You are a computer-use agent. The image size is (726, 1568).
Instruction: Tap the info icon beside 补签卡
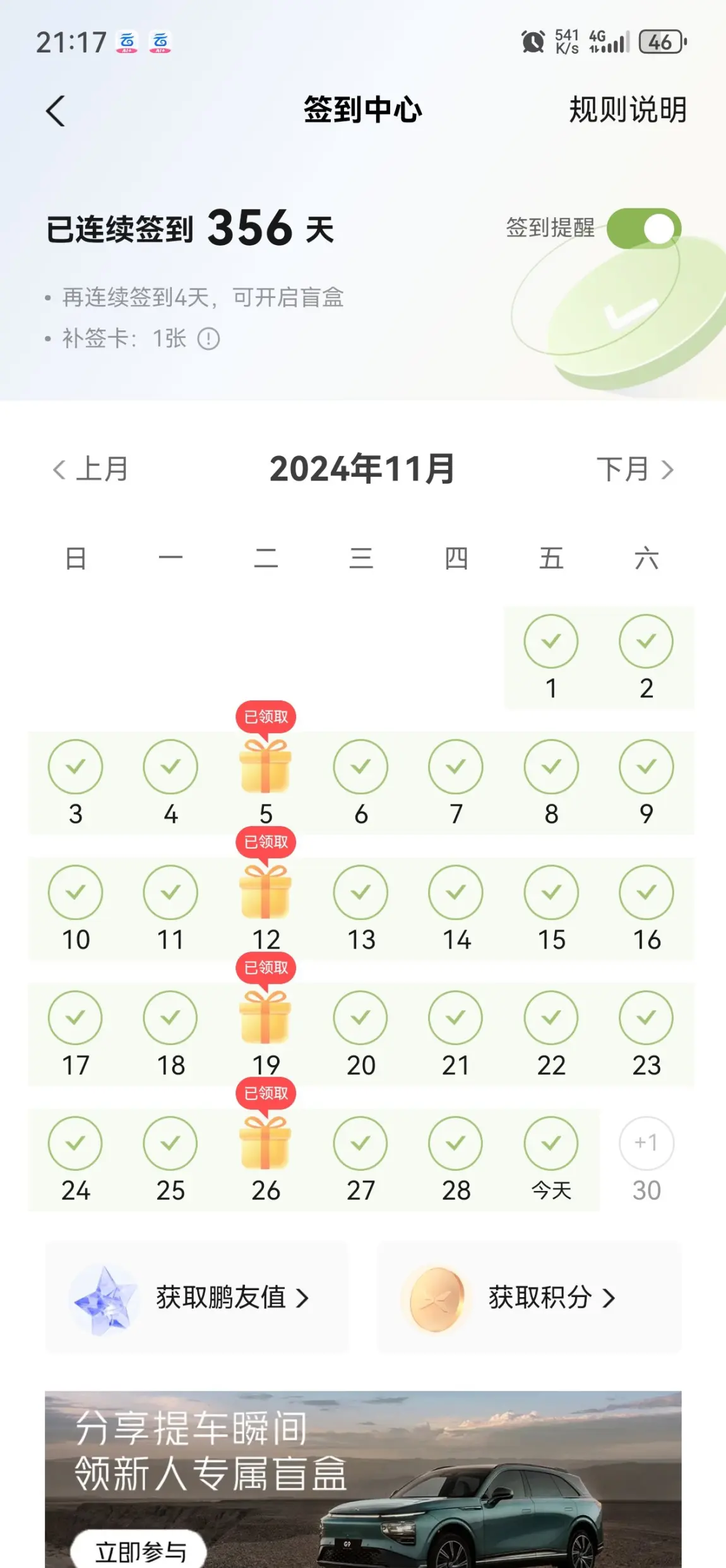(208, 339)
